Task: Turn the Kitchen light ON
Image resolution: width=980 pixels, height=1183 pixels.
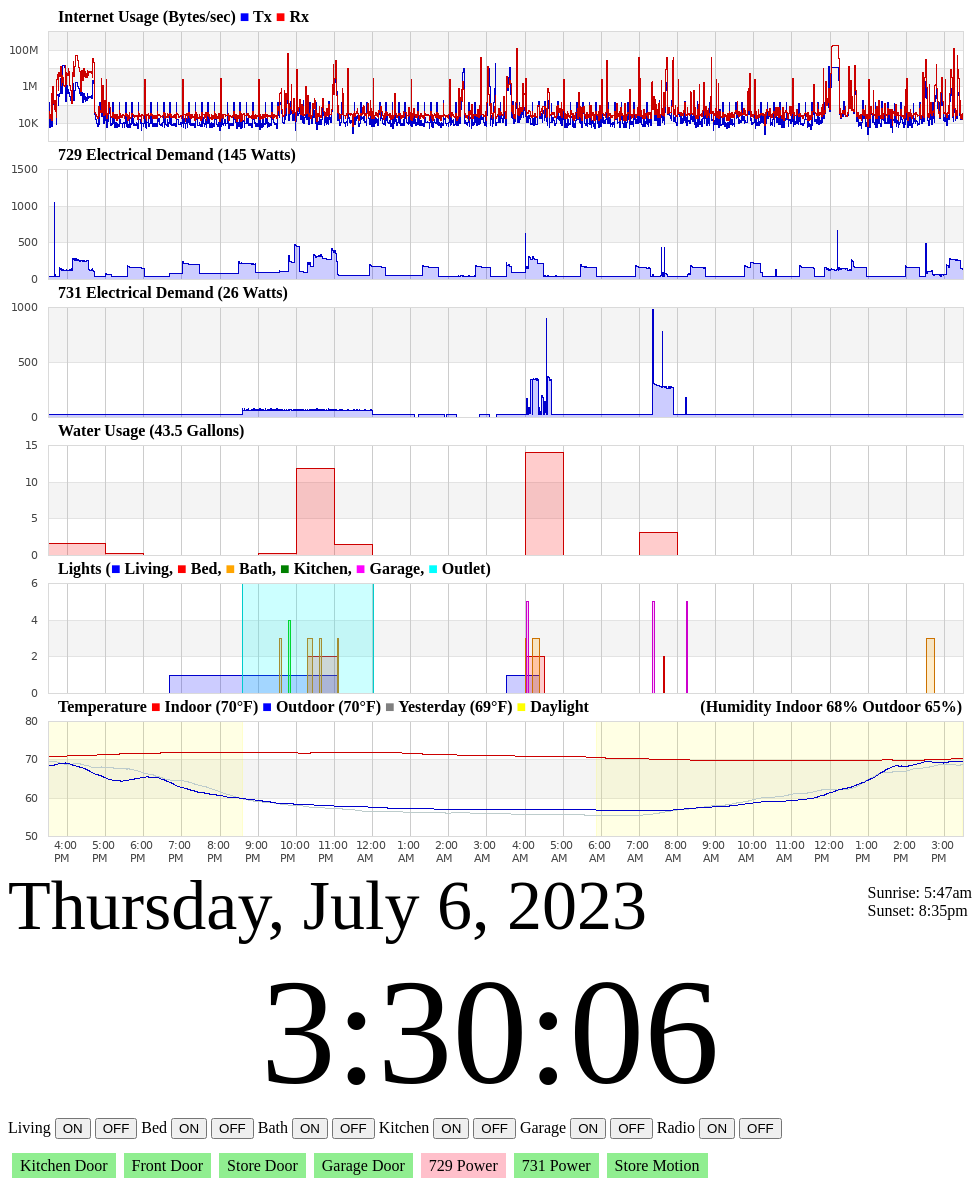Action: pos(451,1128)
